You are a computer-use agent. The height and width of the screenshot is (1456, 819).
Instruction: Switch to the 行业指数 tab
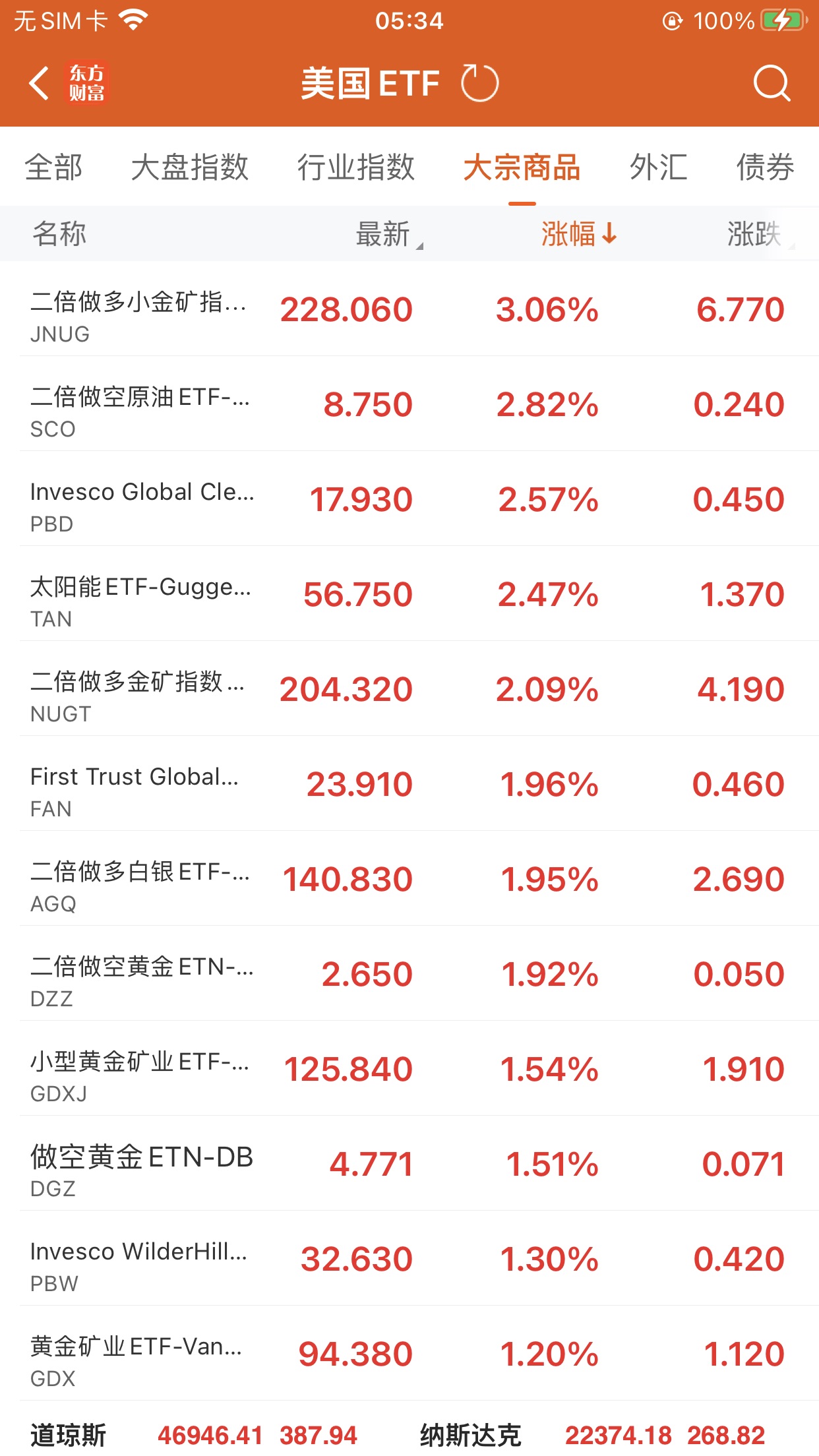pyautogui.click(x=355, y=167)
